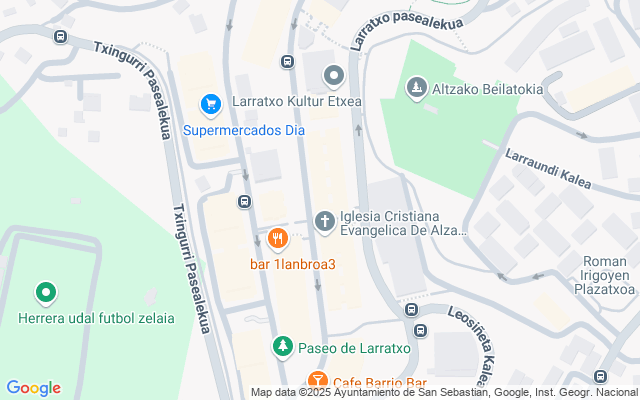
Task: Open the Iglesia Cristiana Evangelica church marker
Action: (x=324, y=221)
